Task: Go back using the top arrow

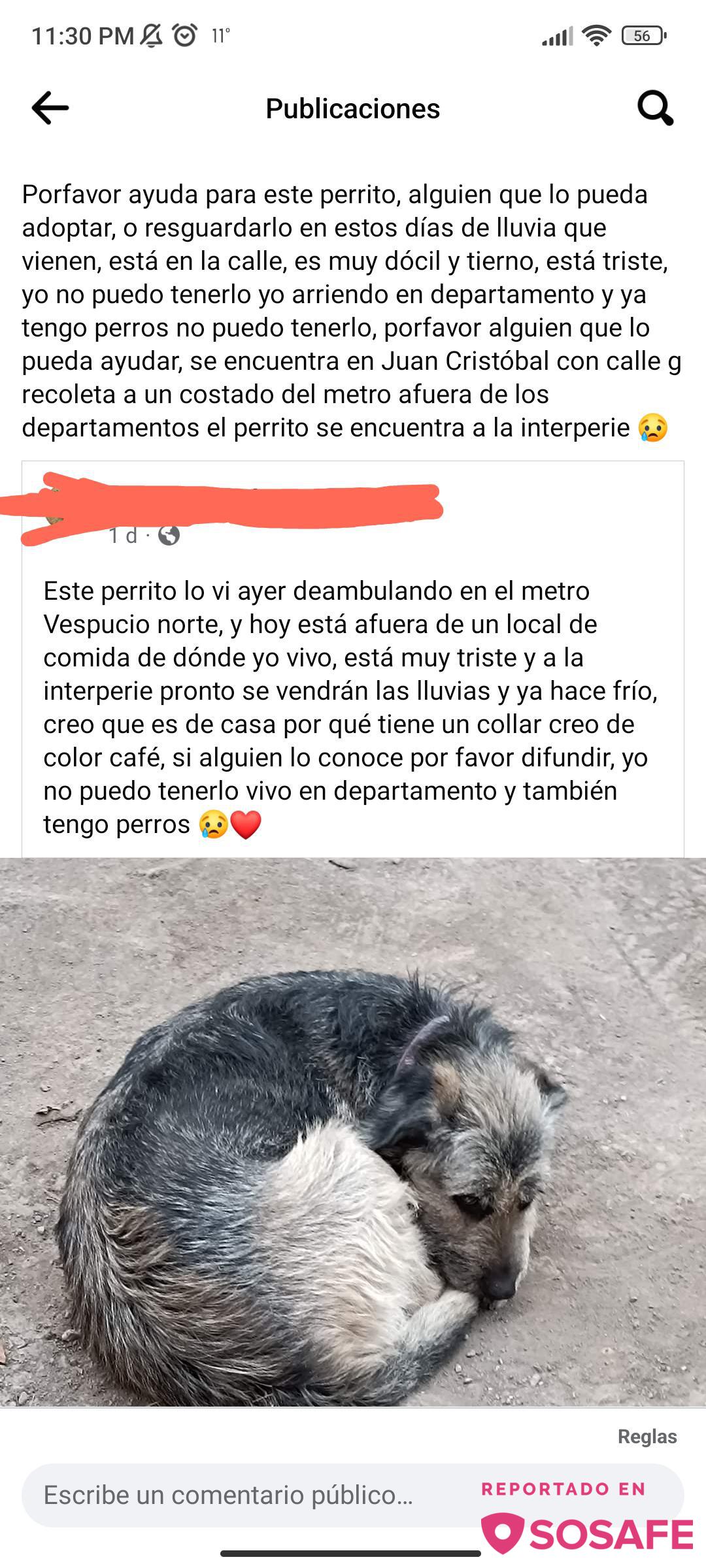Action: point(50,108)
